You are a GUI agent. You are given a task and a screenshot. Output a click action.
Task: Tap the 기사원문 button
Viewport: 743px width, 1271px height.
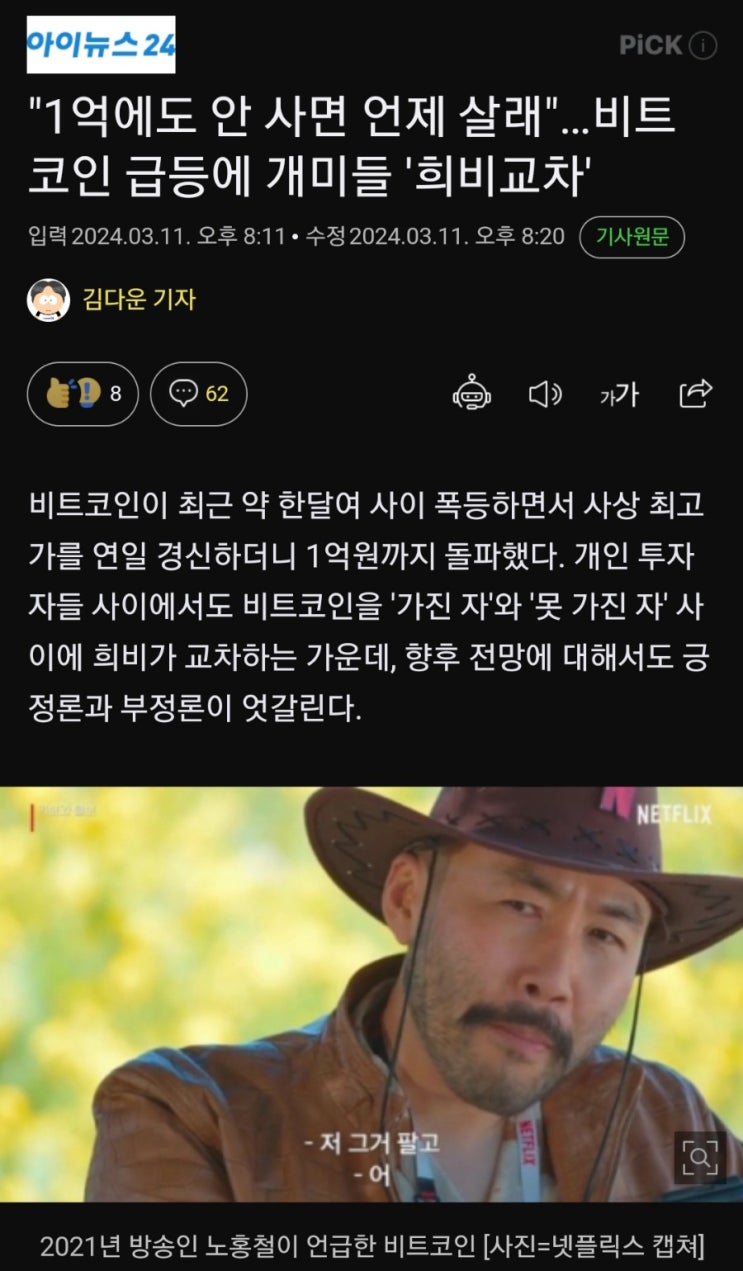tap(632, 237)
